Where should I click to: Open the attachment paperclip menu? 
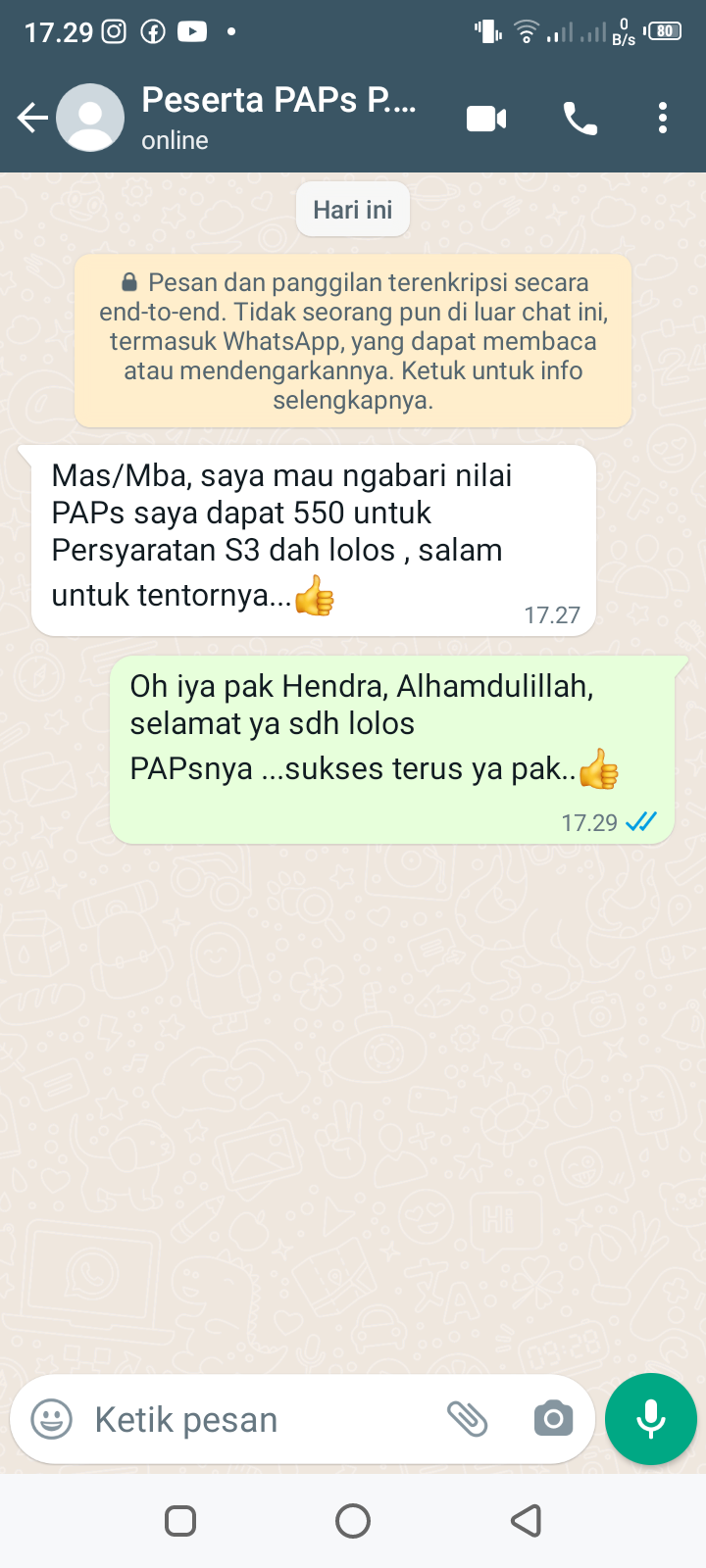(468, 1419)
